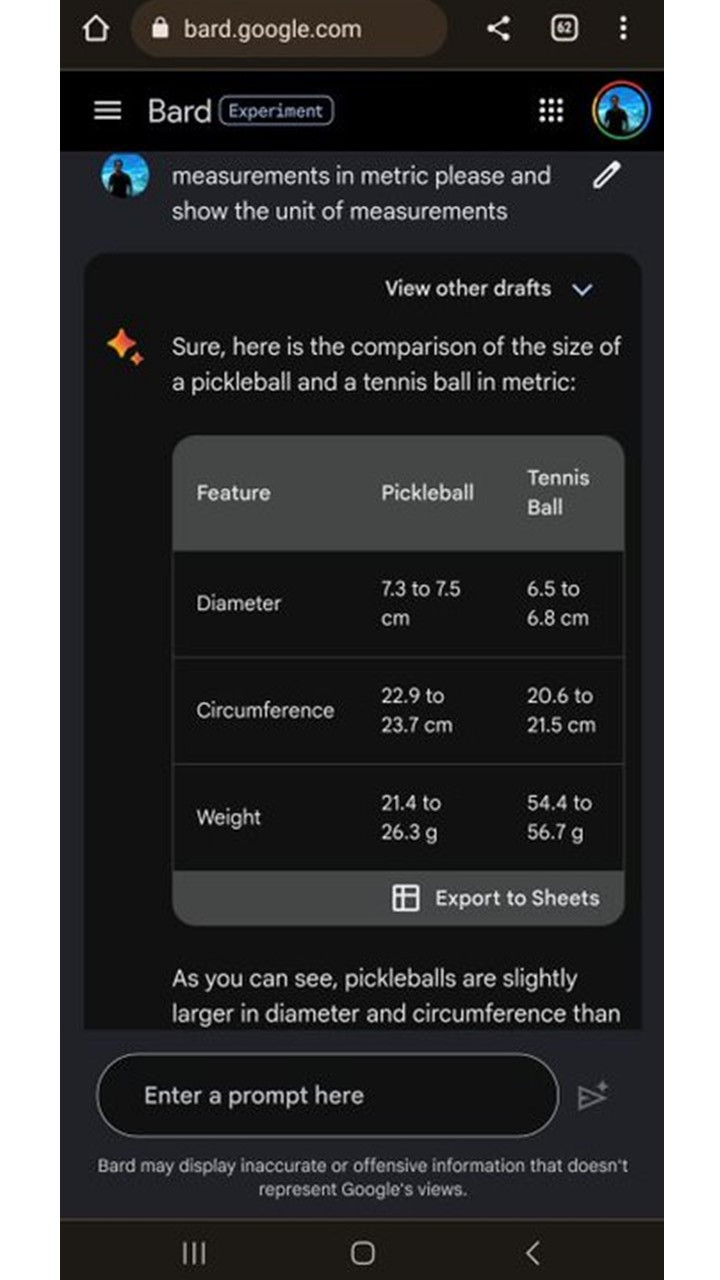Share this page from the browser bar

[498, 29]
